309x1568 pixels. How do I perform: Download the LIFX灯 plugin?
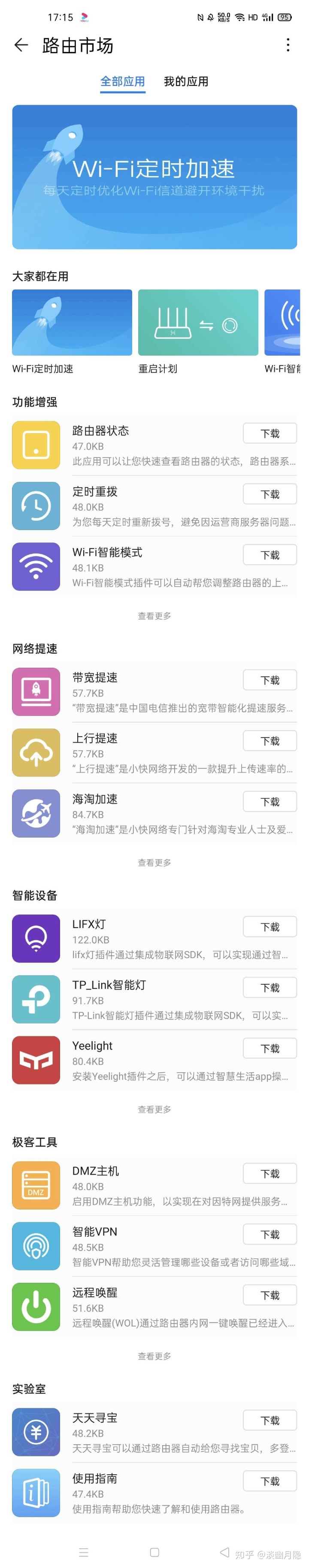[270, 927]
